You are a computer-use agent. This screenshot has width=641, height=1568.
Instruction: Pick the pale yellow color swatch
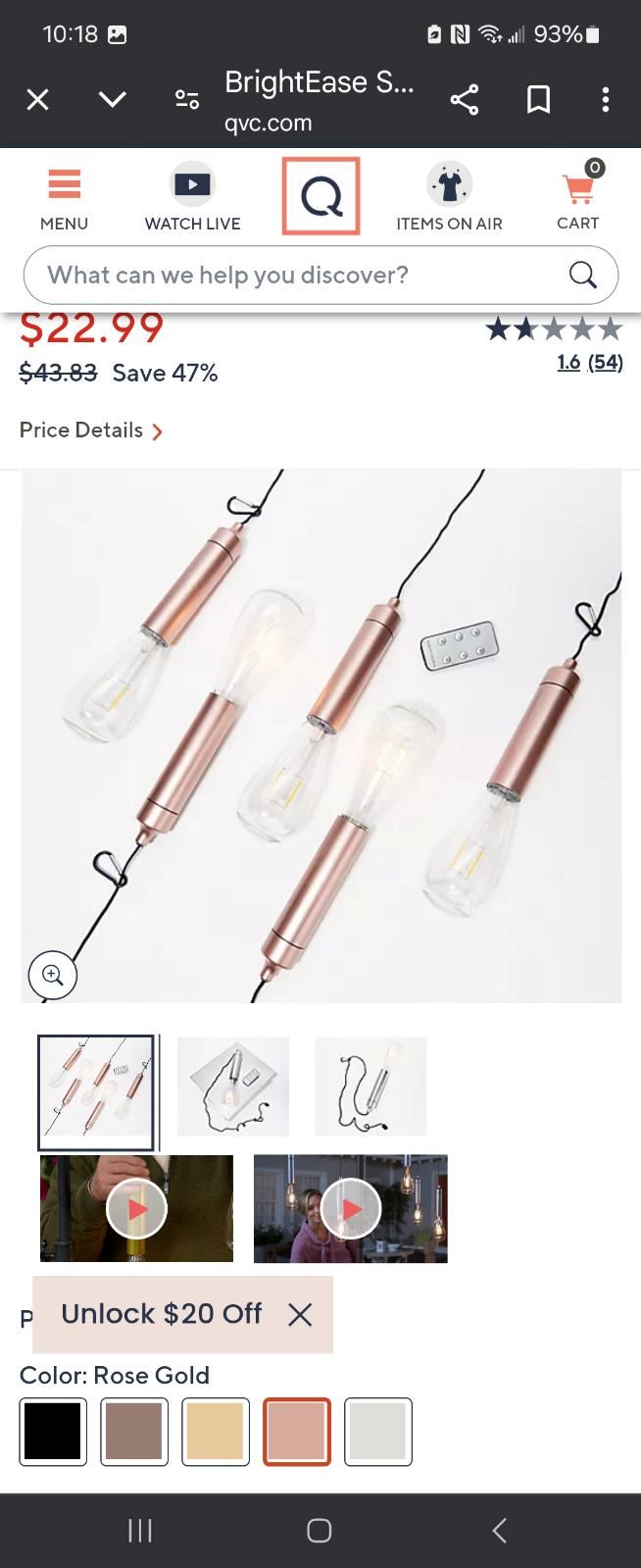tap(216, 1432)
